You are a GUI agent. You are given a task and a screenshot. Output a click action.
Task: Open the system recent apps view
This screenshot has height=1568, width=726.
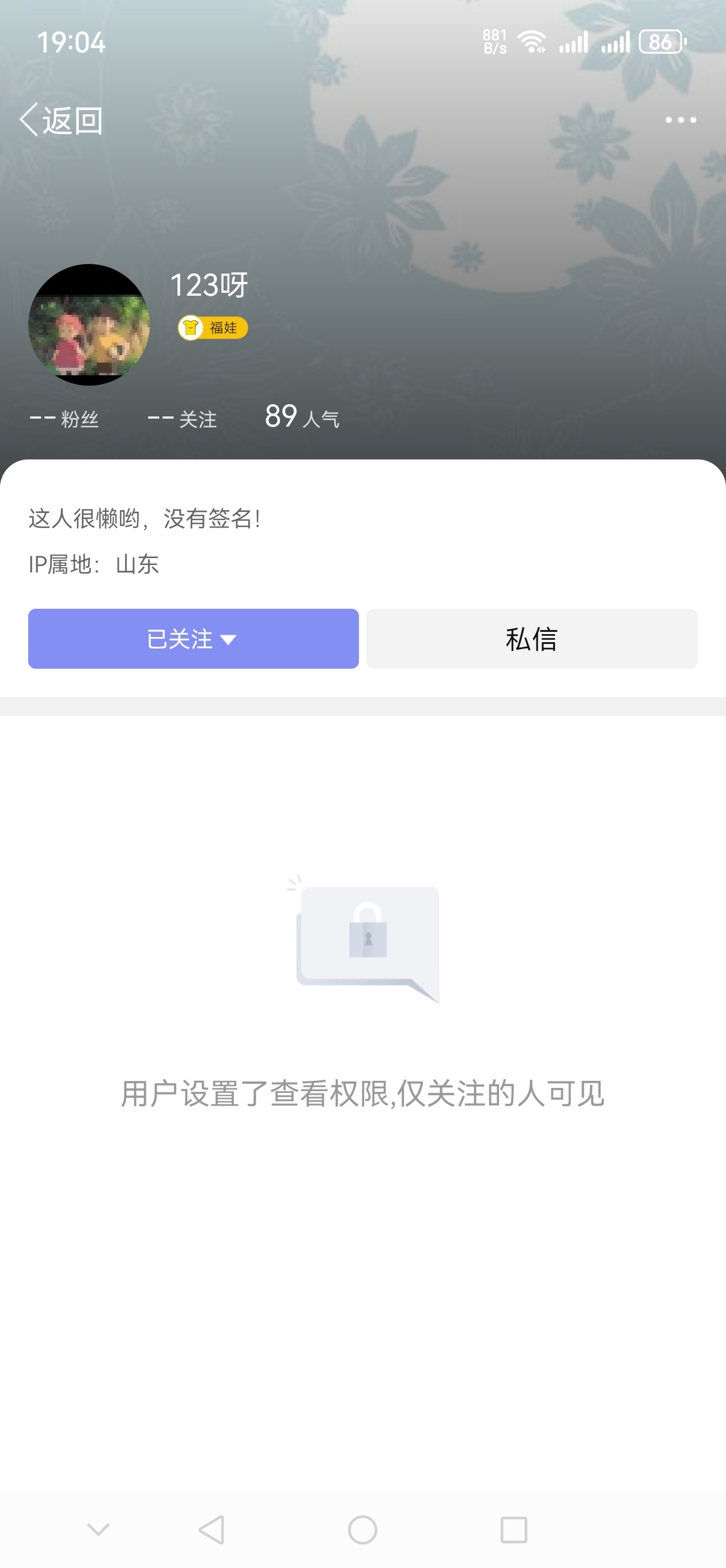click(x=513, y=1529)
